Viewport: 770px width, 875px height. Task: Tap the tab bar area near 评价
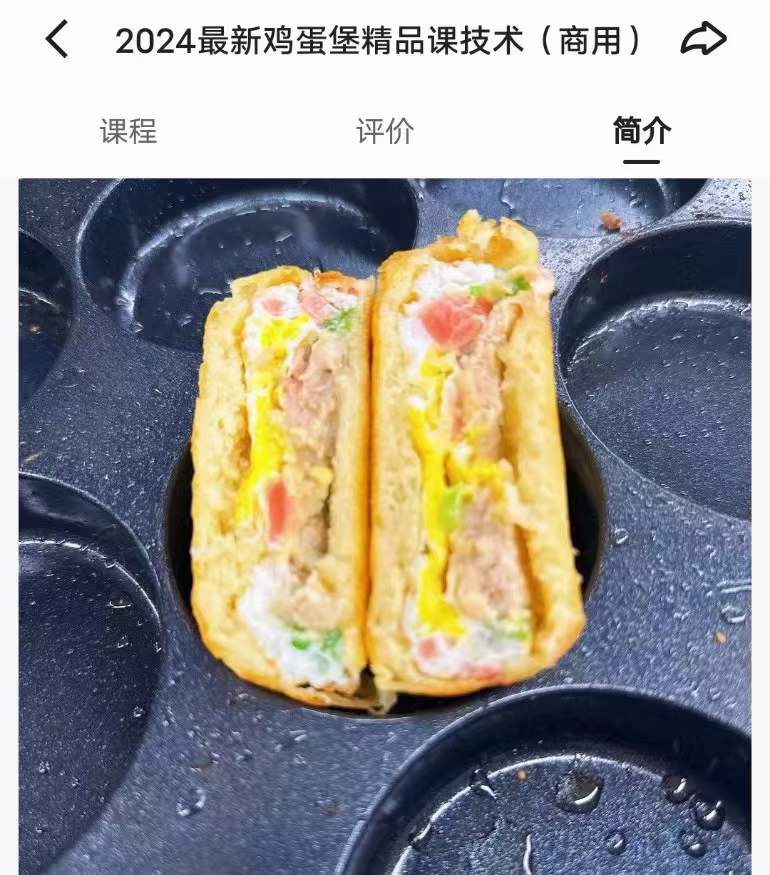[x=385, y=128]
